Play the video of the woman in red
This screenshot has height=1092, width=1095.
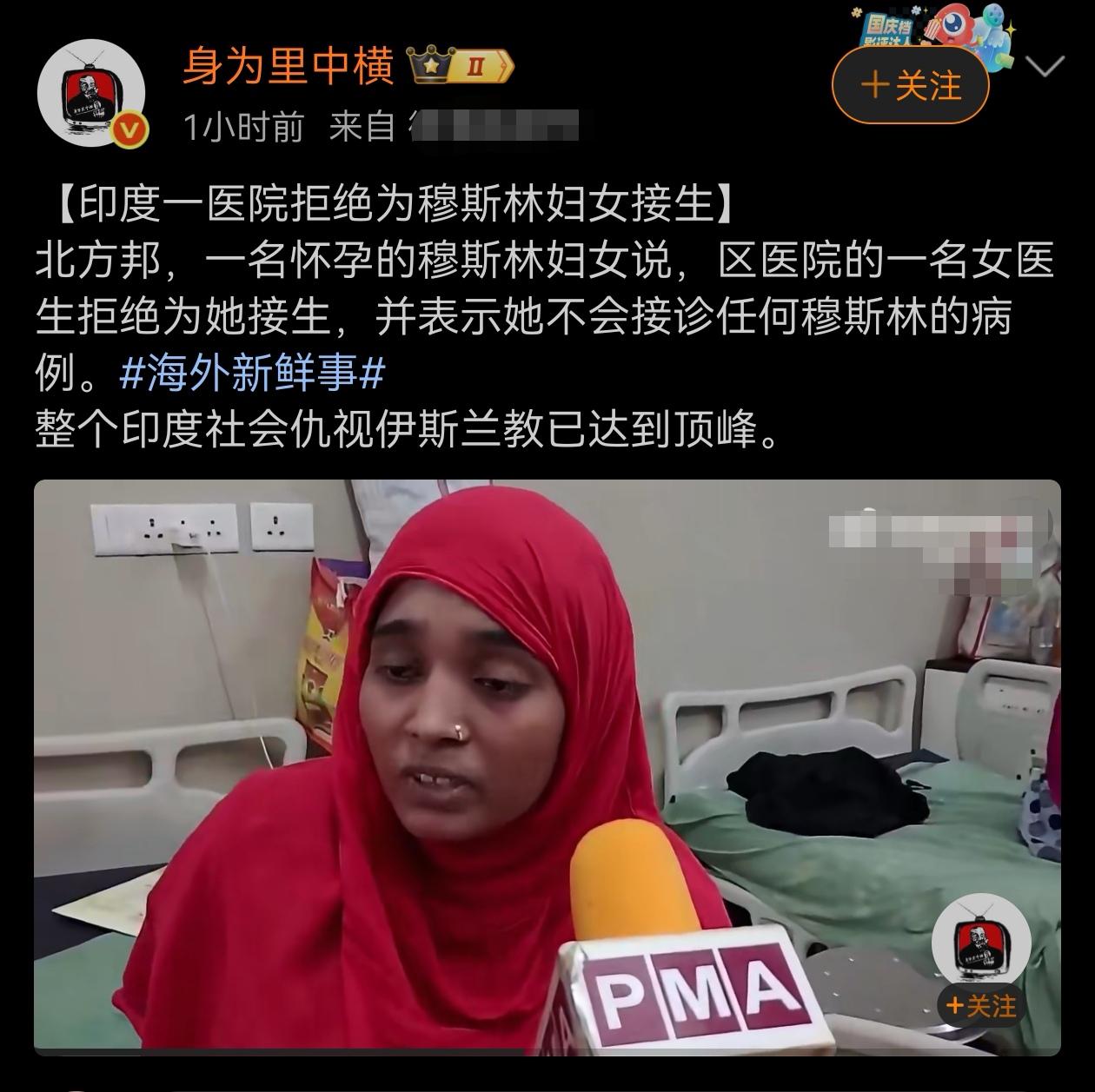click(546, 766)
